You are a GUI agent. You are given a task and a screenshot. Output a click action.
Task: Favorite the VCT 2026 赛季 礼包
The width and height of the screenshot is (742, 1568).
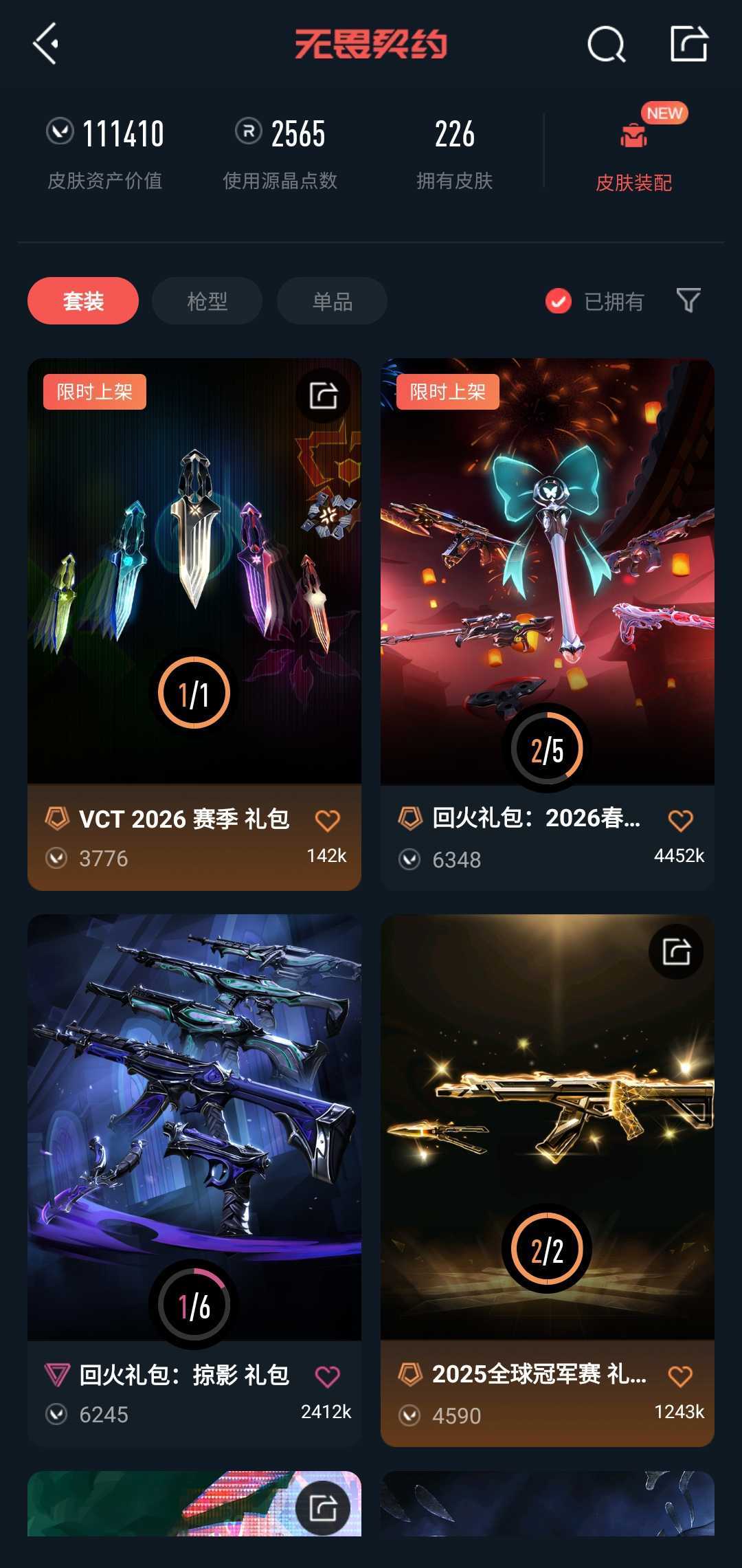coord(327,820)
